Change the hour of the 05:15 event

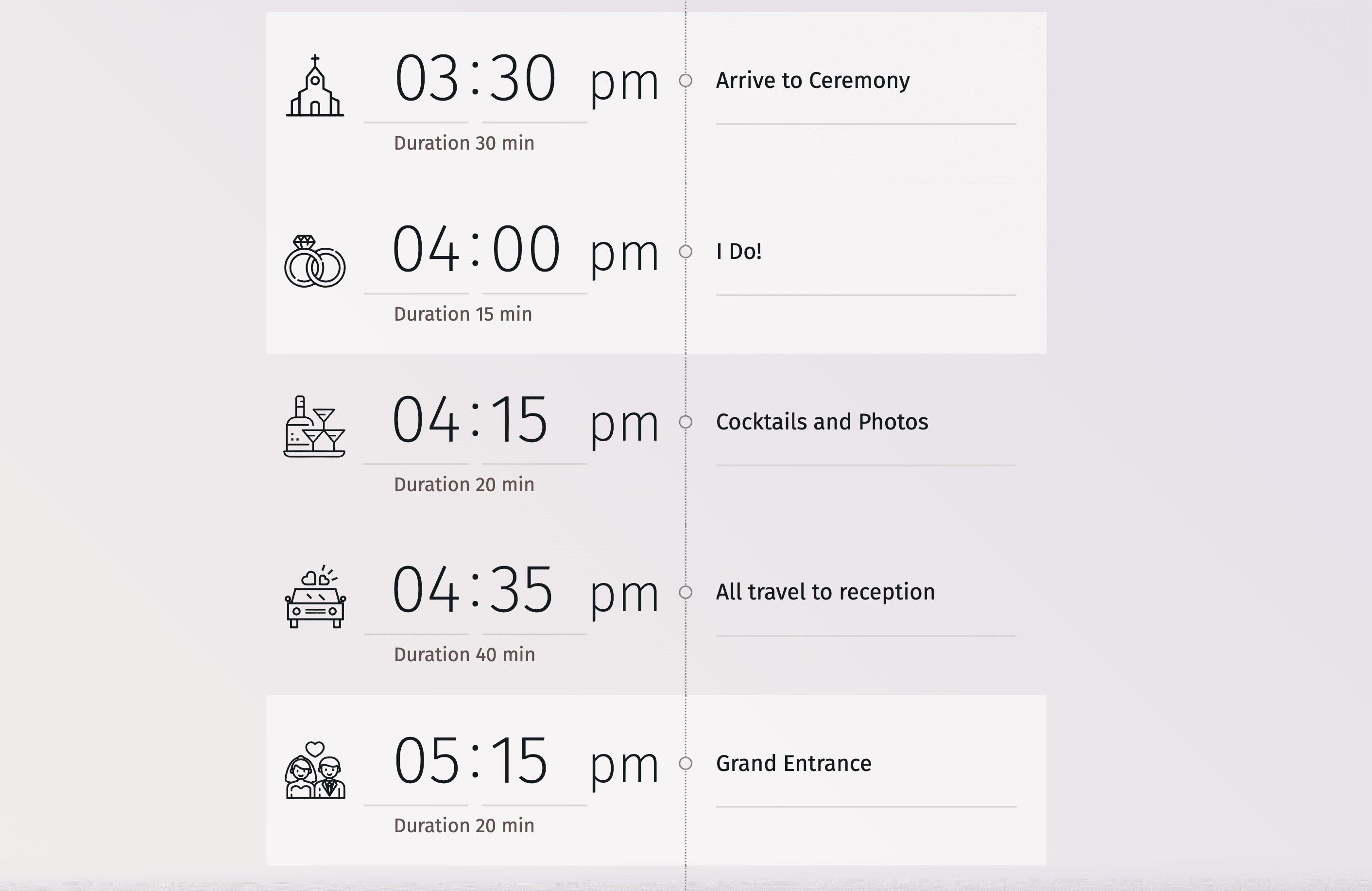pos(426,761)
